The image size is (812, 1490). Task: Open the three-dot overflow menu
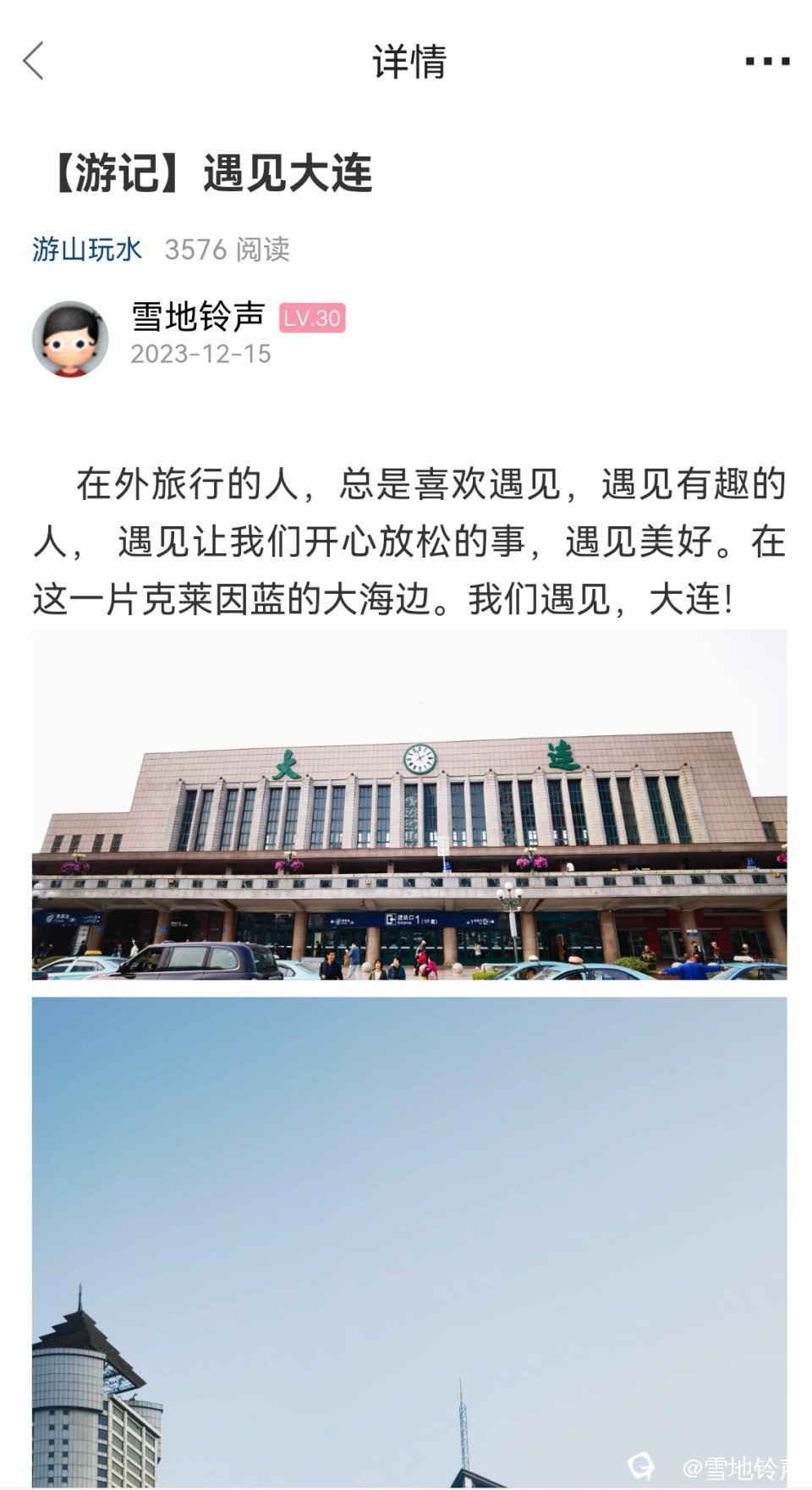pos(766,62)
